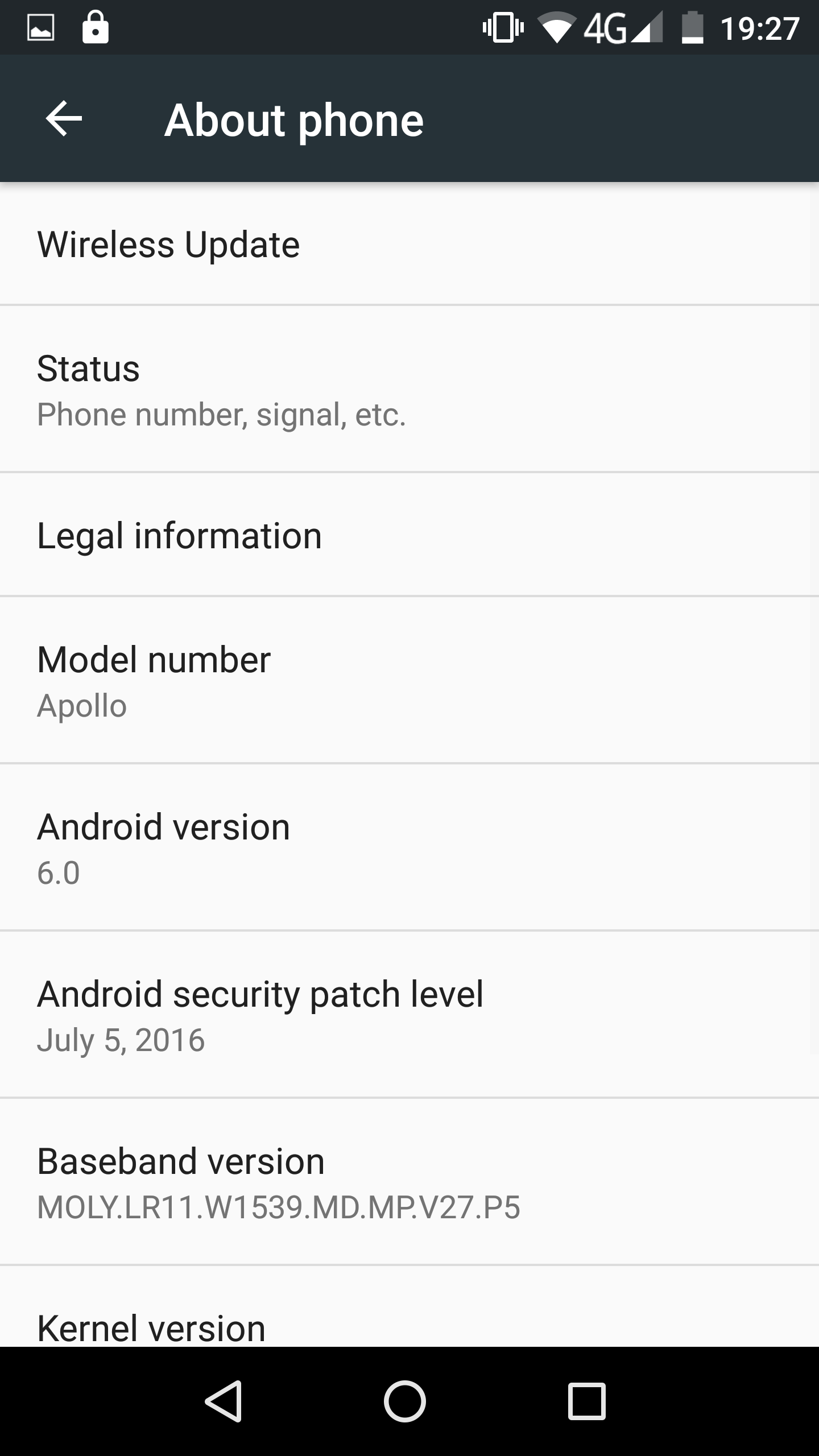
Task: Select Android security patch level row
Action: (409, 1015)
